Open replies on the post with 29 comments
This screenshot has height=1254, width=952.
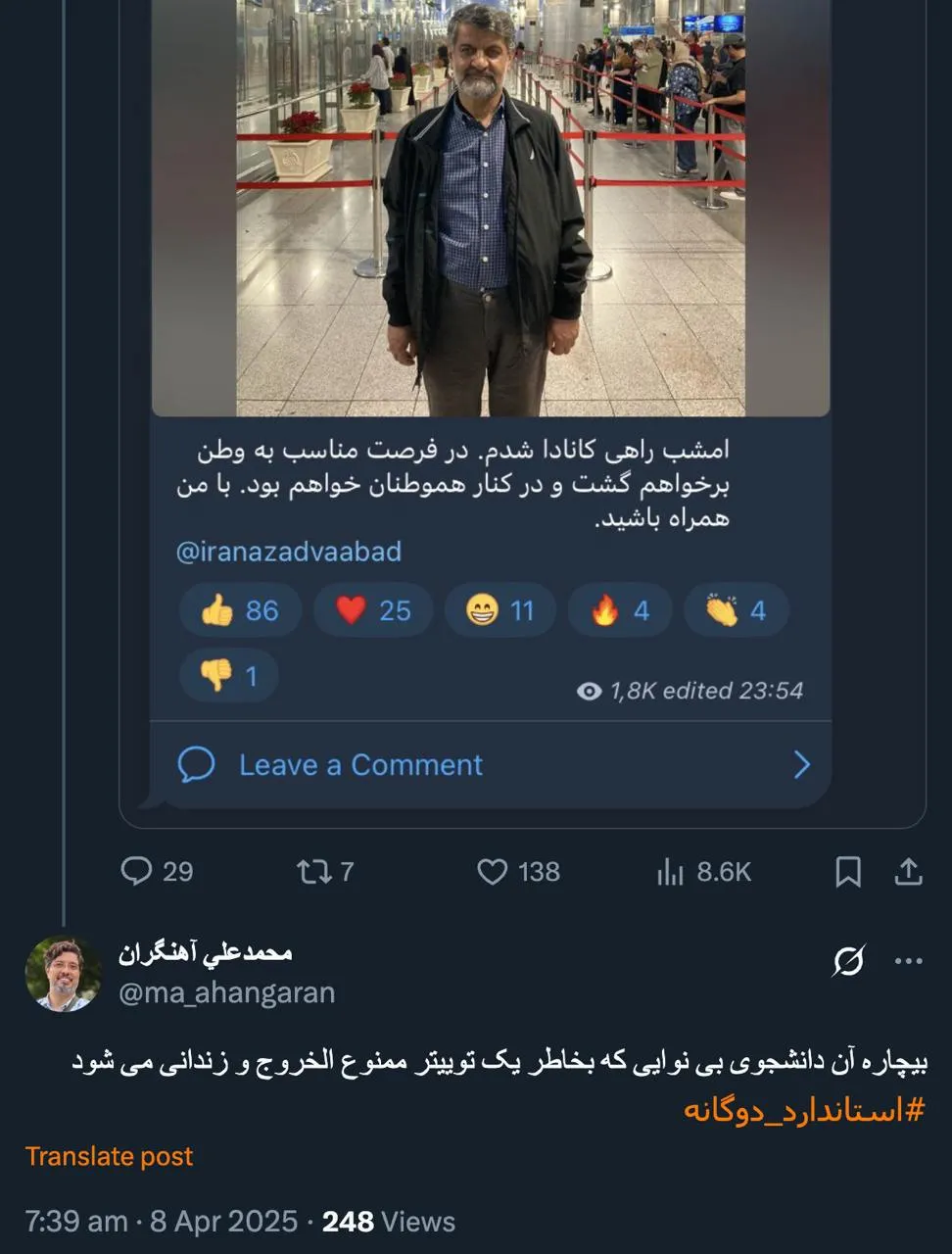pyautogui.click(x=136, y=871)
